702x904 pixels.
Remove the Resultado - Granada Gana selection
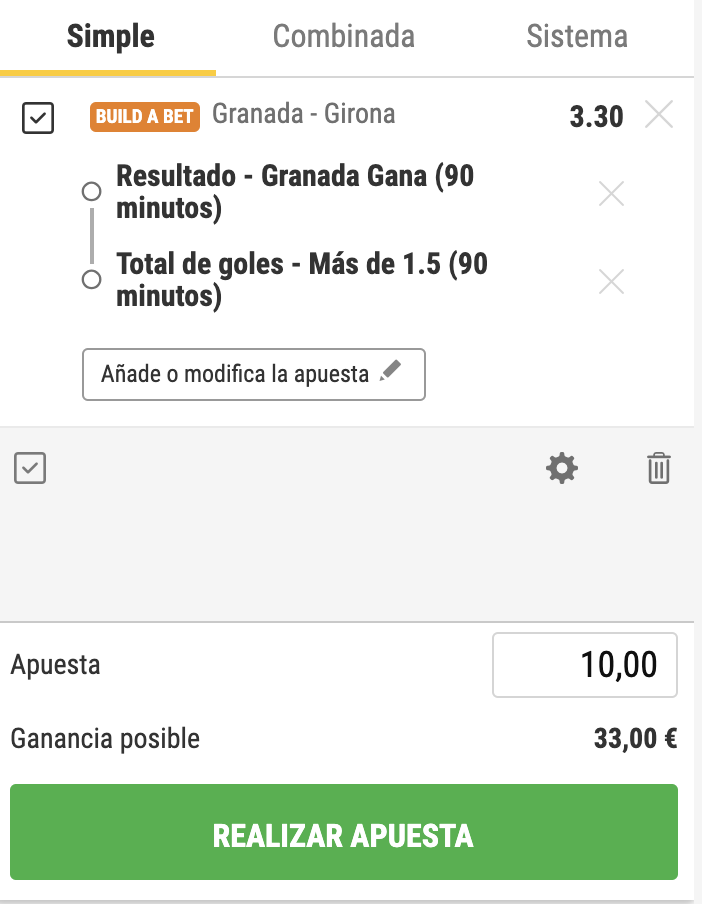point(611,193)
